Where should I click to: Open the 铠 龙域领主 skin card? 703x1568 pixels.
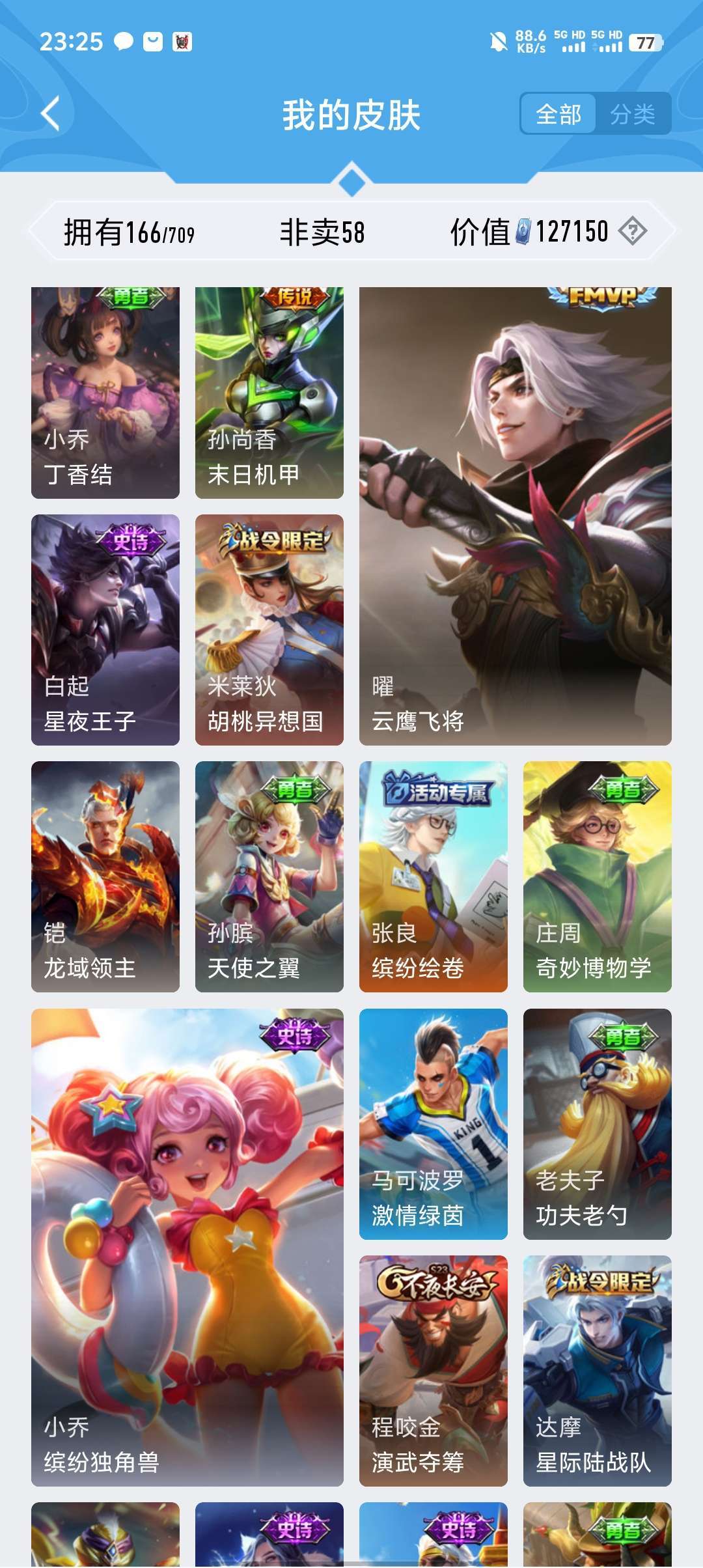point(105,876)
